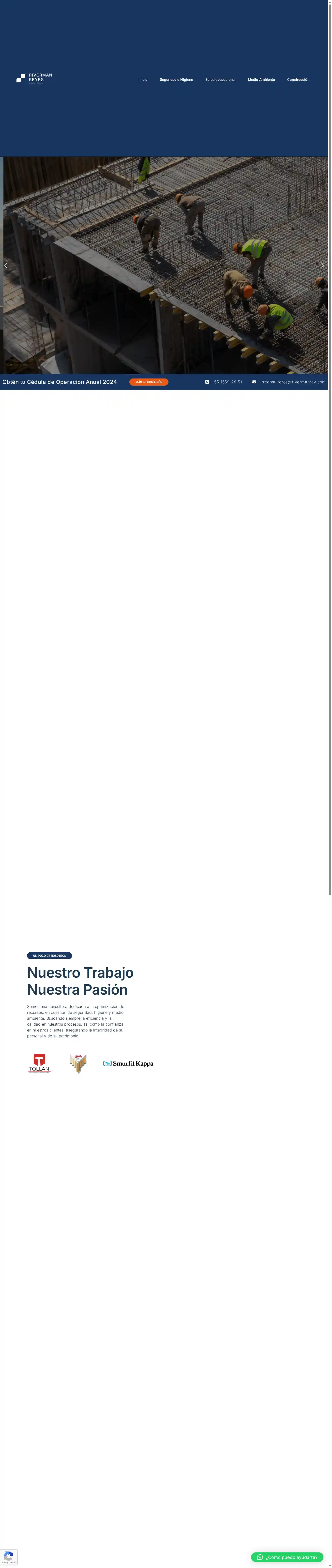Viewport: 332px width, 1568px height.
Task: Open the Salud ocupacional section
Action: (x=220, y=80)
